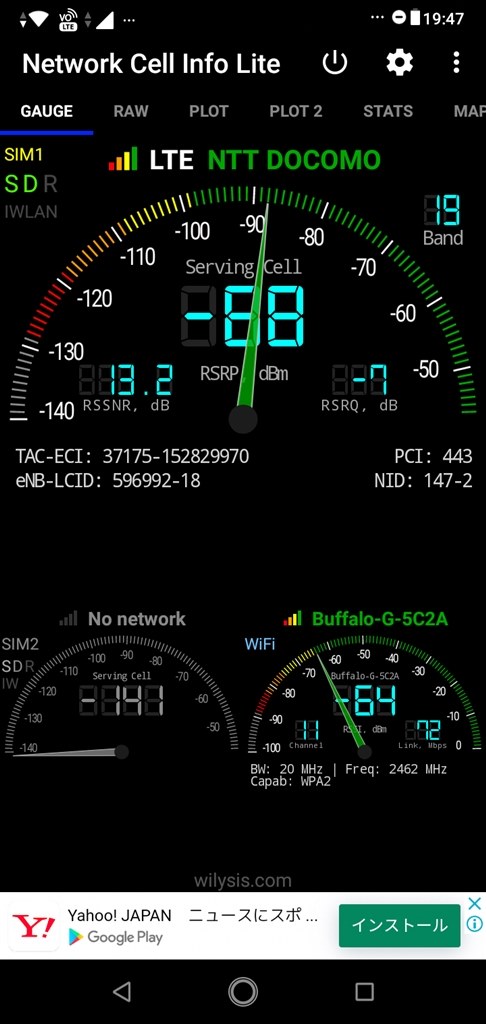Go to the STATS tab
Image resolution: width=486 pixels, height=1024 pixels.
(388, 111)
